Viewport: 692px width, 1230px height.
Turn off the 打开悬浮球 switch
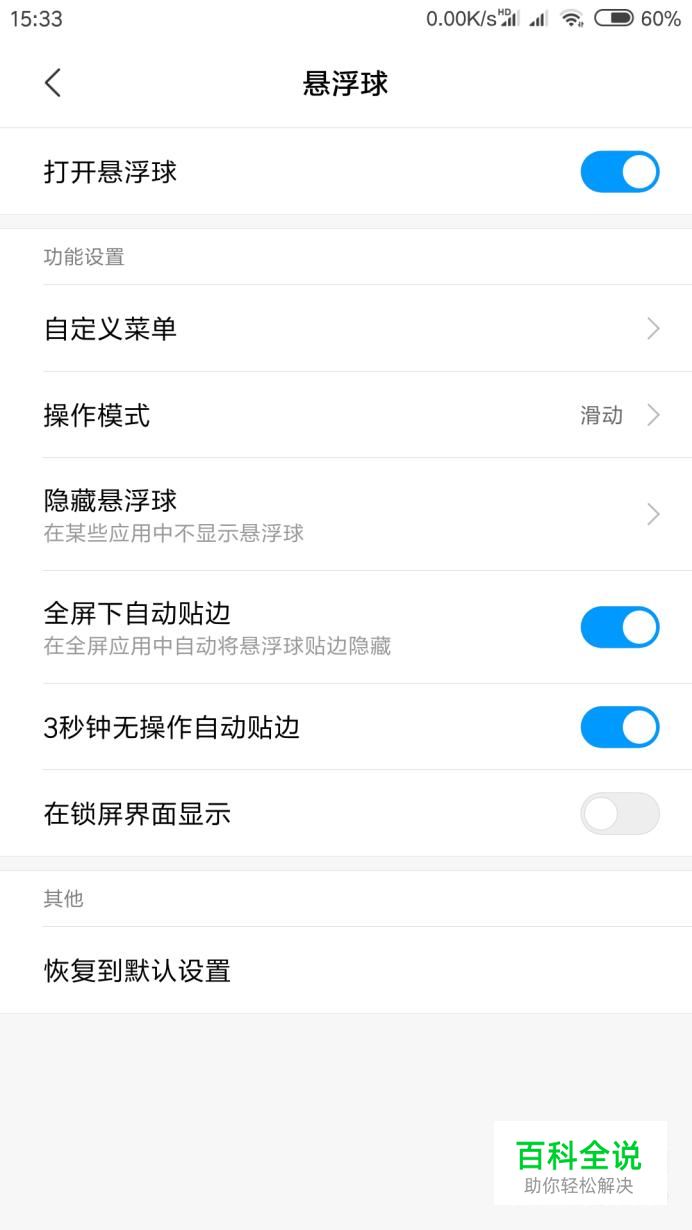click(619, 172)
